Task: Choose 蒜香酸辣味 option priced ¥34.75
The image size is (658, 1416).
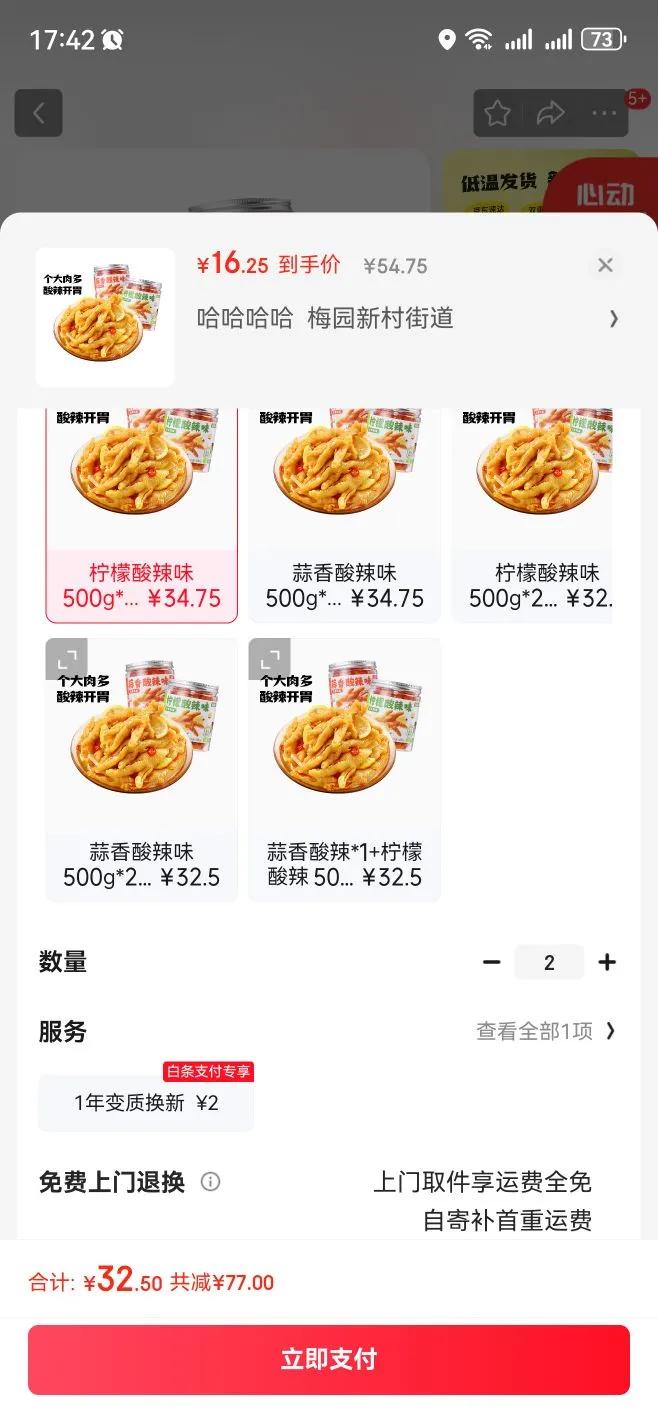Action: 344,515
